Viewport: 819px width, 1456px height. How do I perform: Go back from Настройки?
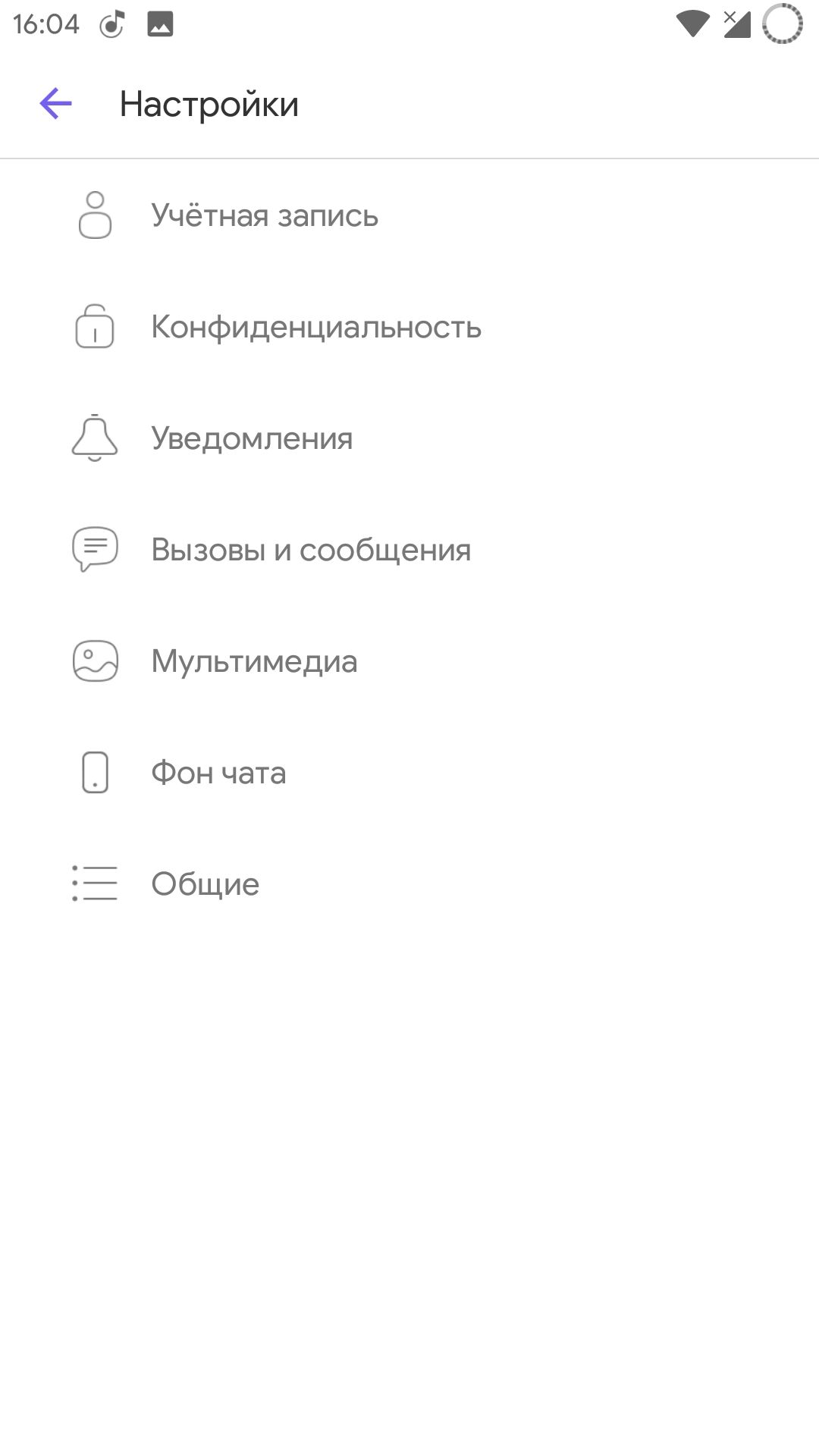[x=55, y=104]
